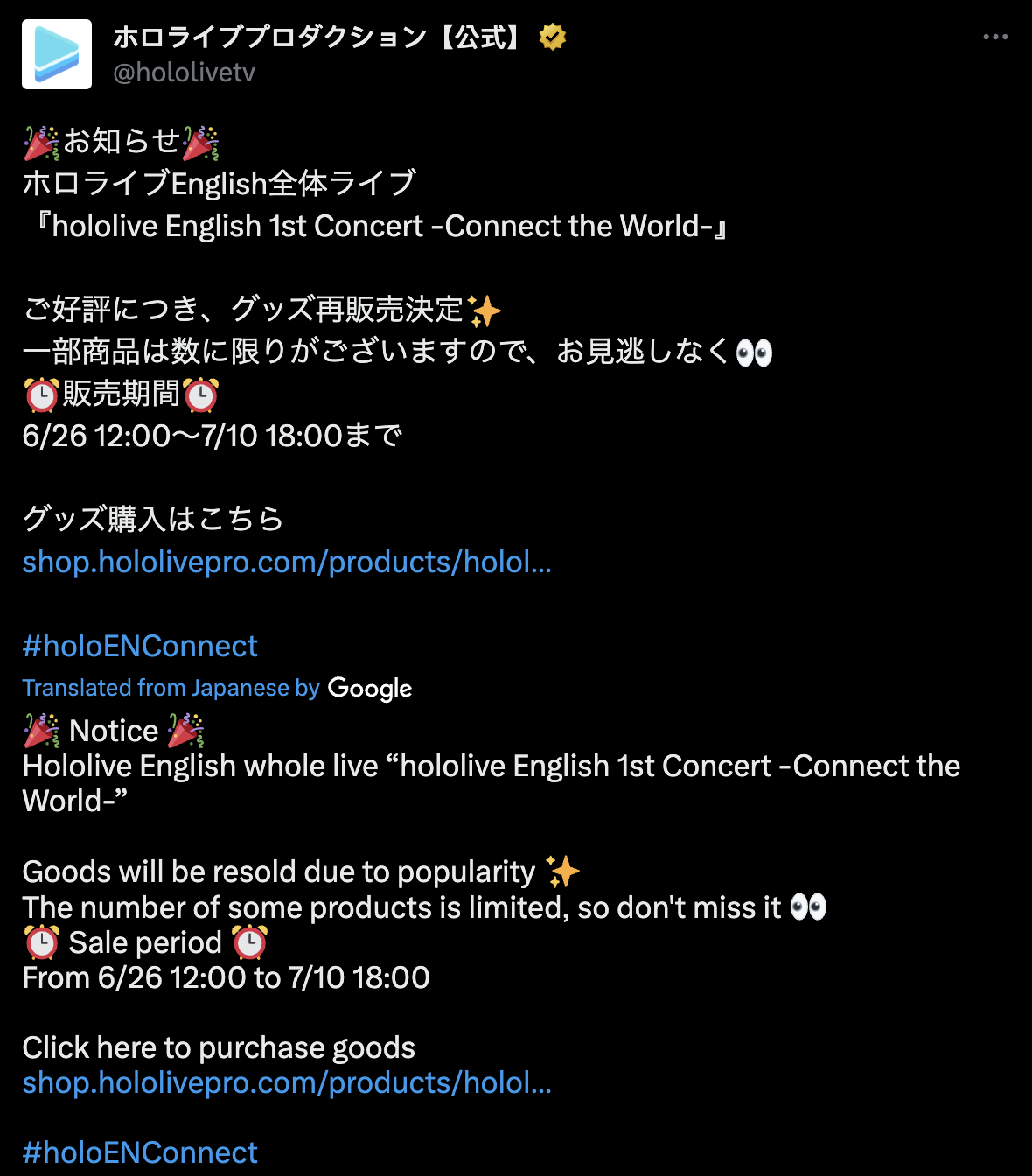Screen dimensions: 1032x1176
Task: Open the #holoENConnect hashtag in the translation
Action: point(140,1152)
